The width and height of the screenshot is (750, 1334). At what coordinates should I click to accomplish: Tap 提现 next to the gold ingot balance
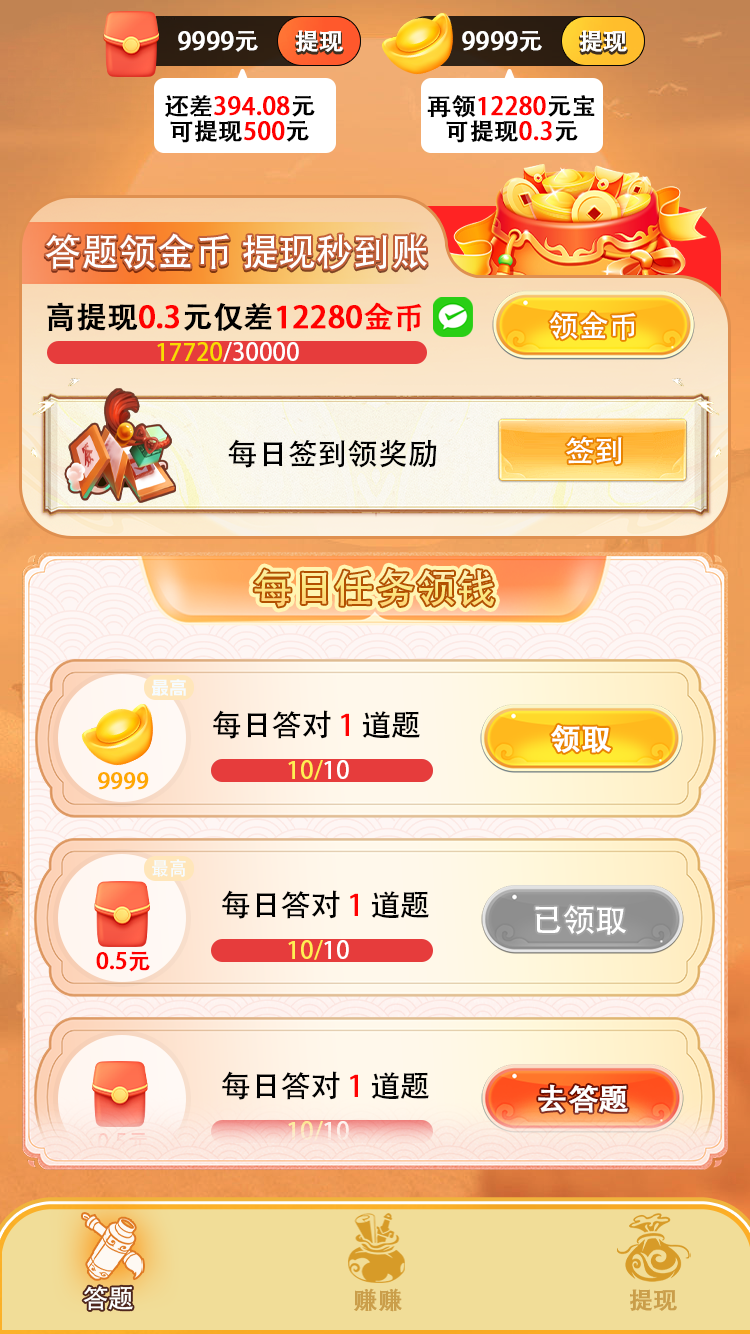[602, 42]
